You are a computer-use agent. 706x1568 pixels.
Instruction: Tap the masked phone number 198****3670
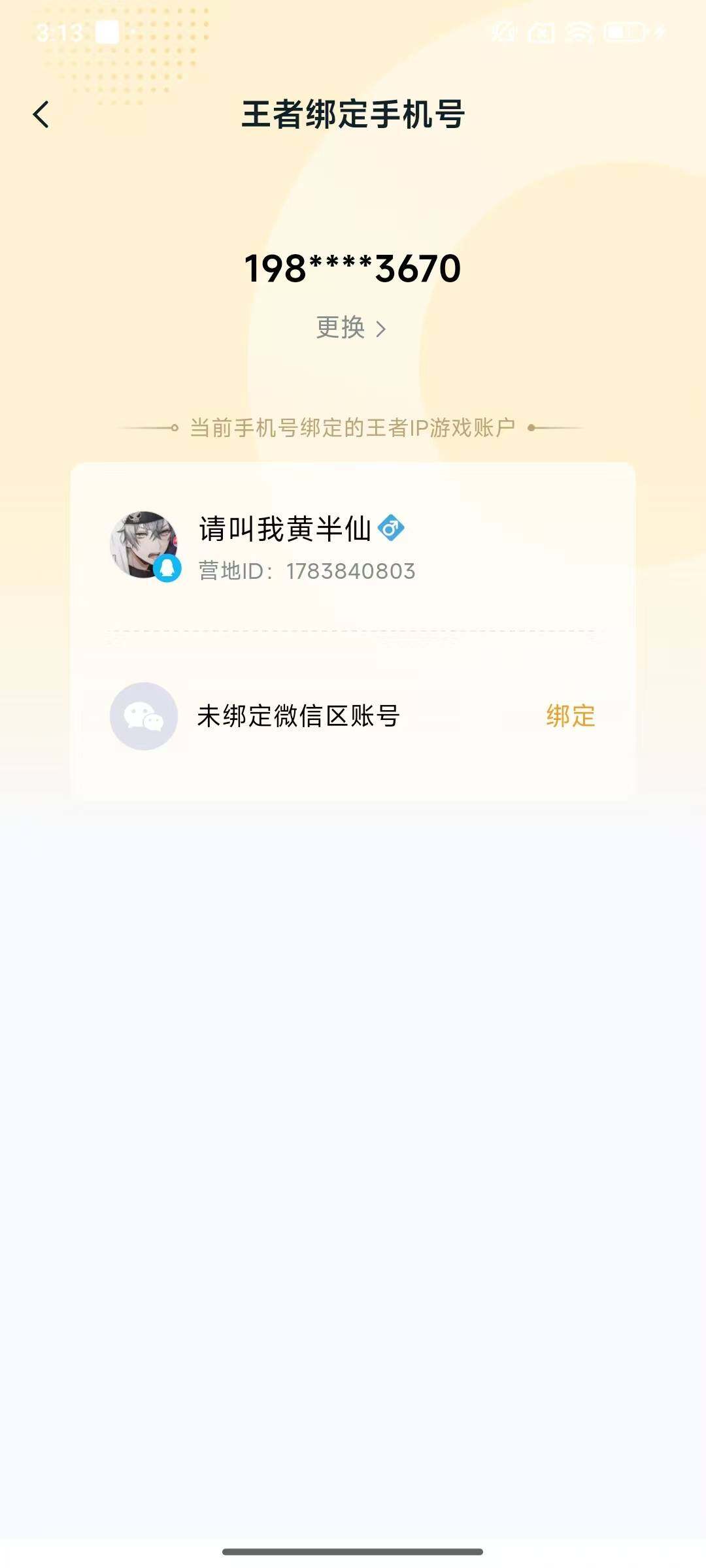[x=353, y=268]
